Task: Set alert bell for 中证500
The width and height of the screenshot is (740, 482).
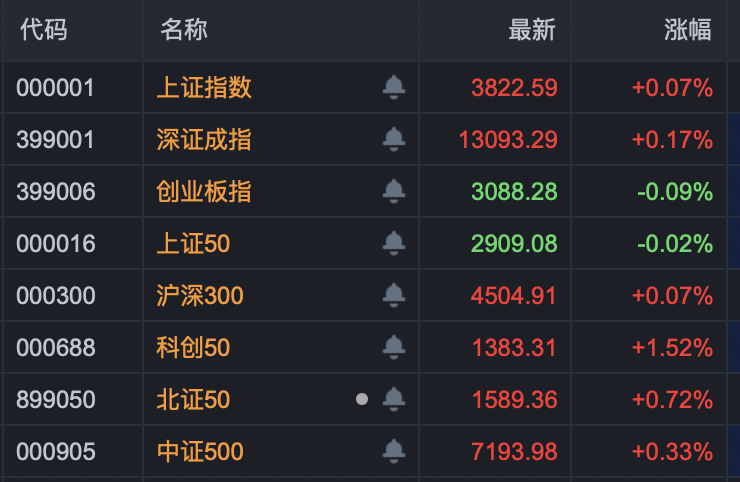Action: 394,452
